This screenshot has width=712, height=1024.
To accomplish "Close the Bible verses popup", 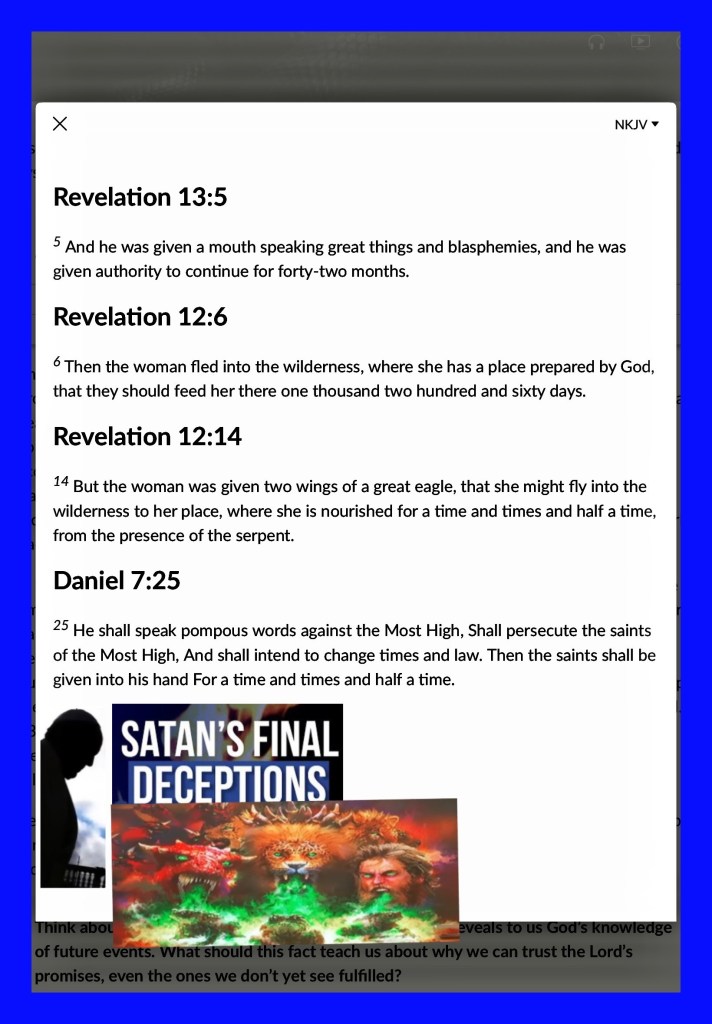I will coord(59,123).
